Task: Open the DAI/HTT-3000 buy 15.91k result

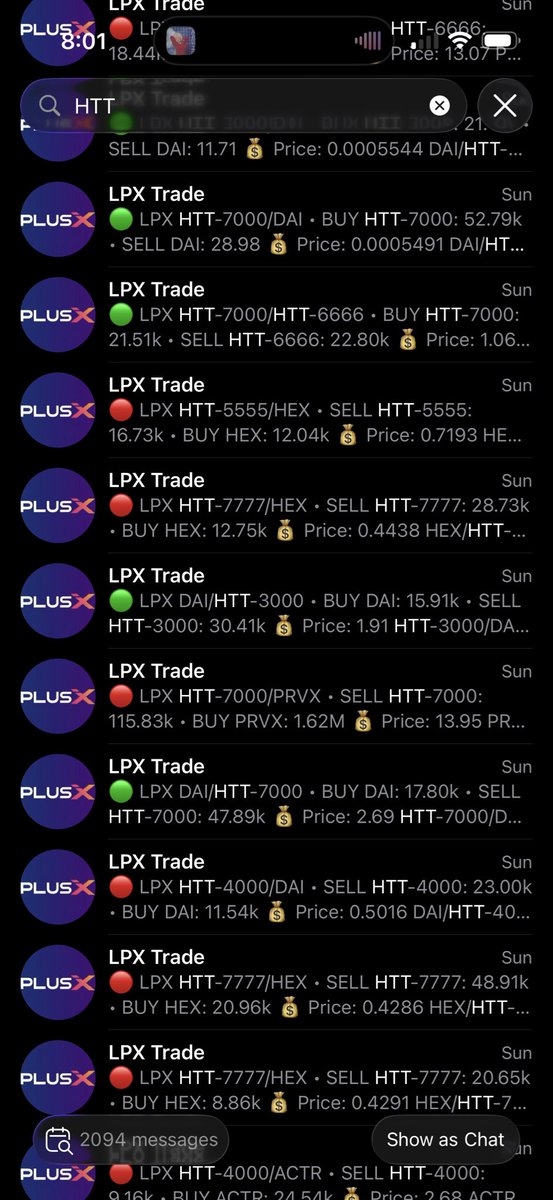Action: tap(276, 601)
